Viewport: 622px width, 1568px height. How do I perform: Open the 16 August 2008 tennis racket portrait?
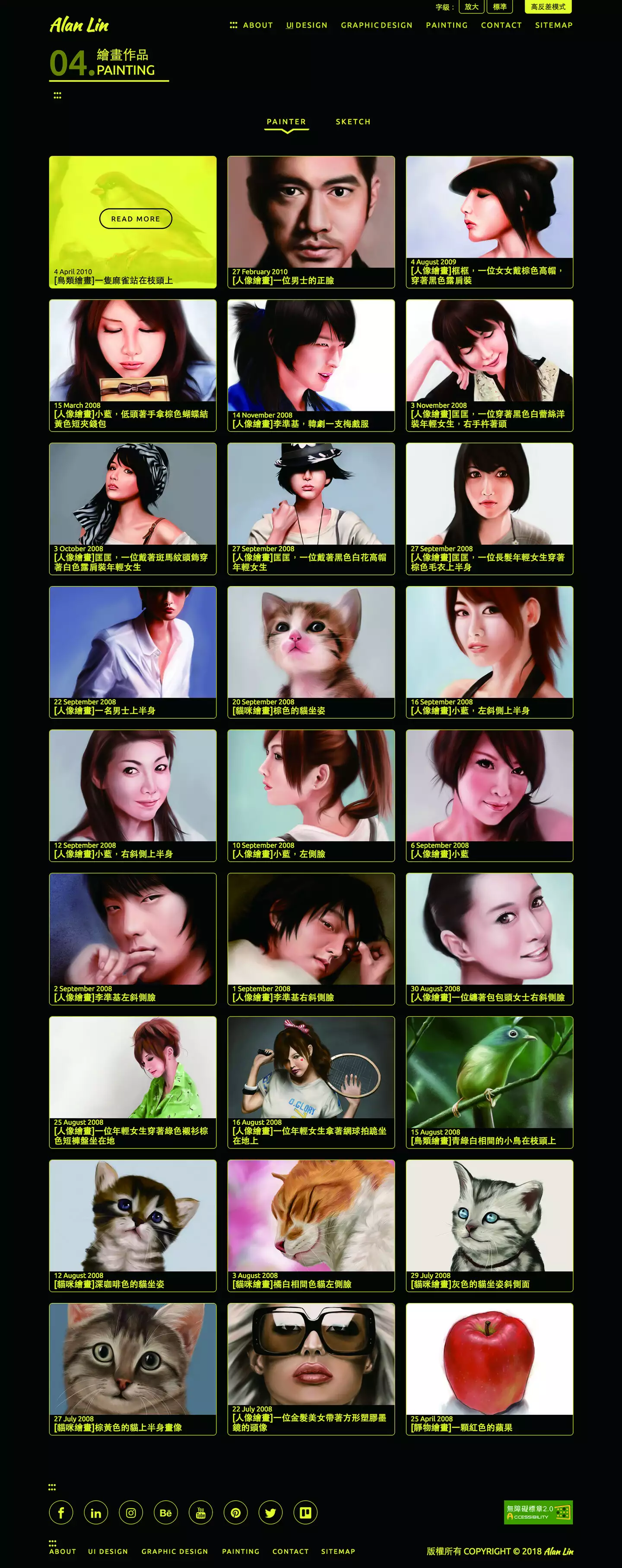(x=311, y=1082)
